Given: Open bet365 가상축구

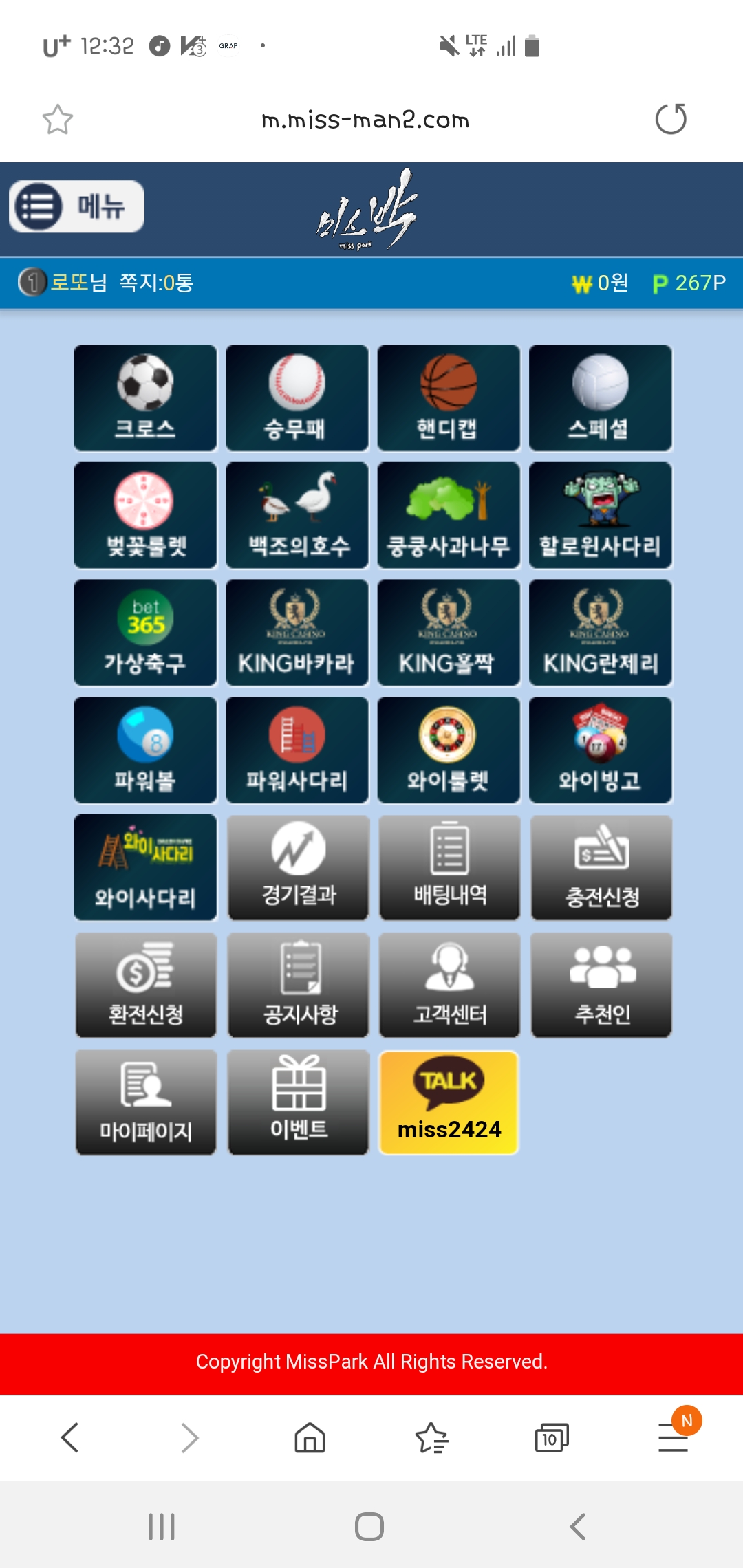Looking at the screenshot, I should (145, 632).
